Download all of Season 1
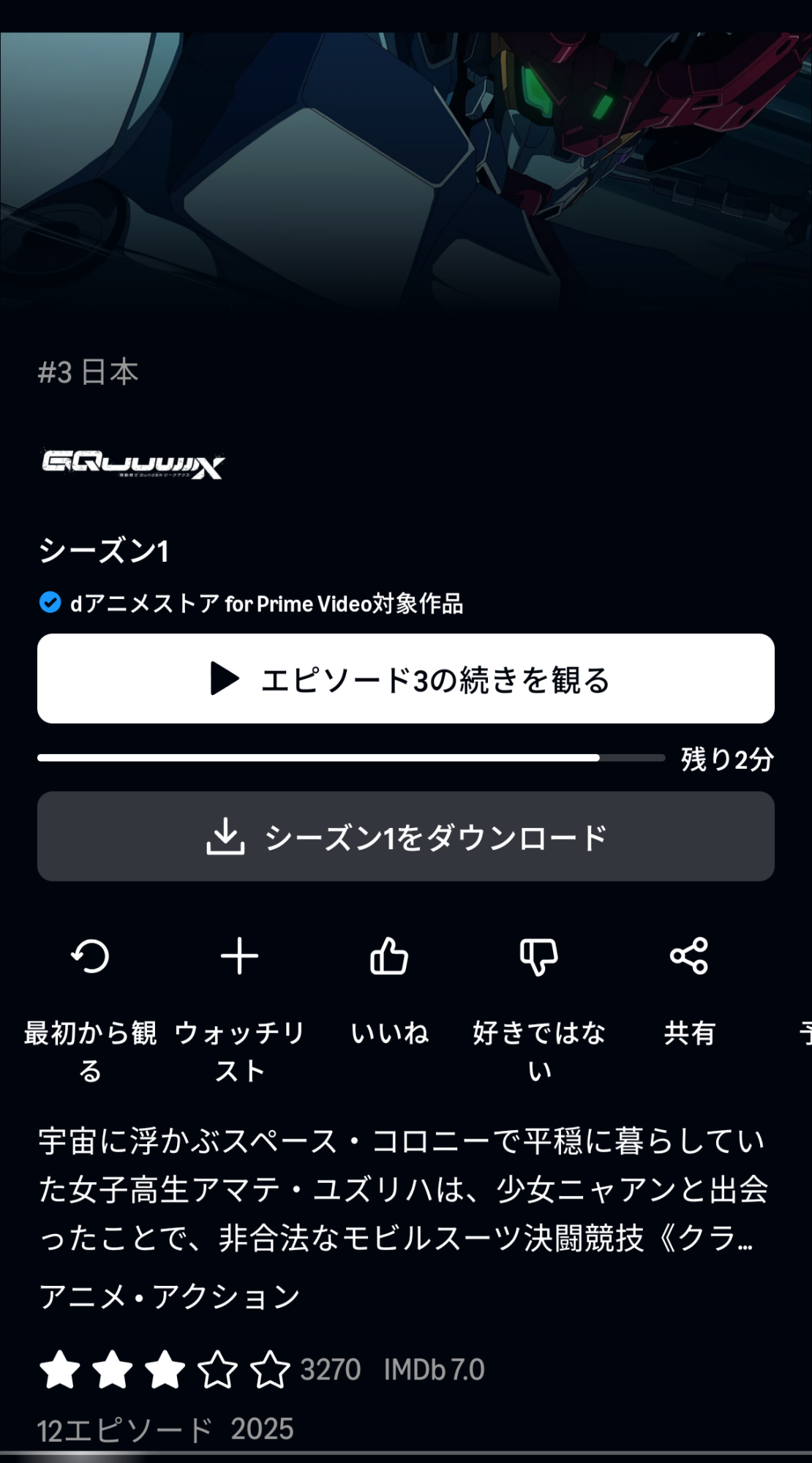This screenshot has width=812, height=1463. tap(406, 837)
